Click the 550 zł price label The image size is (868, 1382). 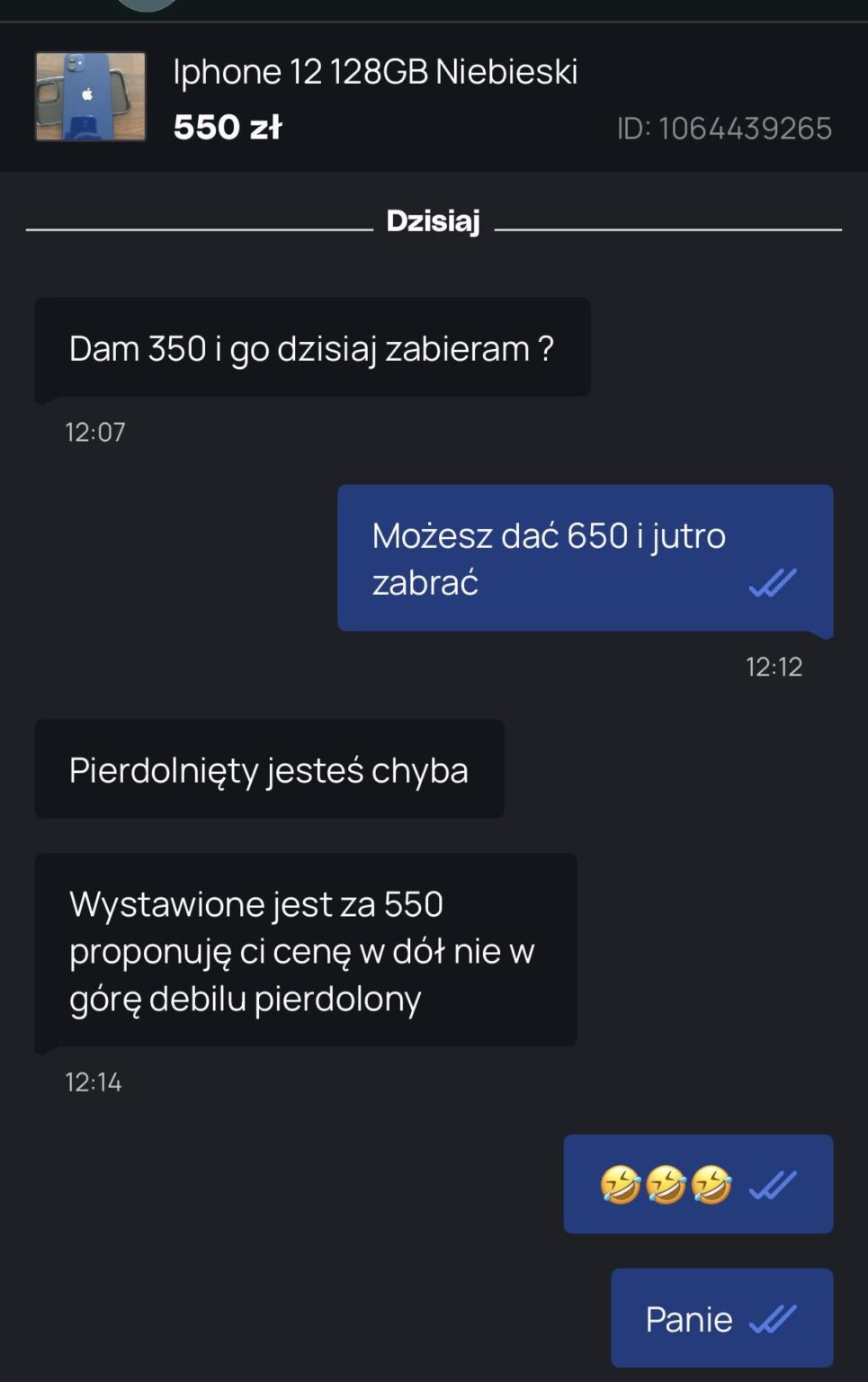[x=228, y=127]
